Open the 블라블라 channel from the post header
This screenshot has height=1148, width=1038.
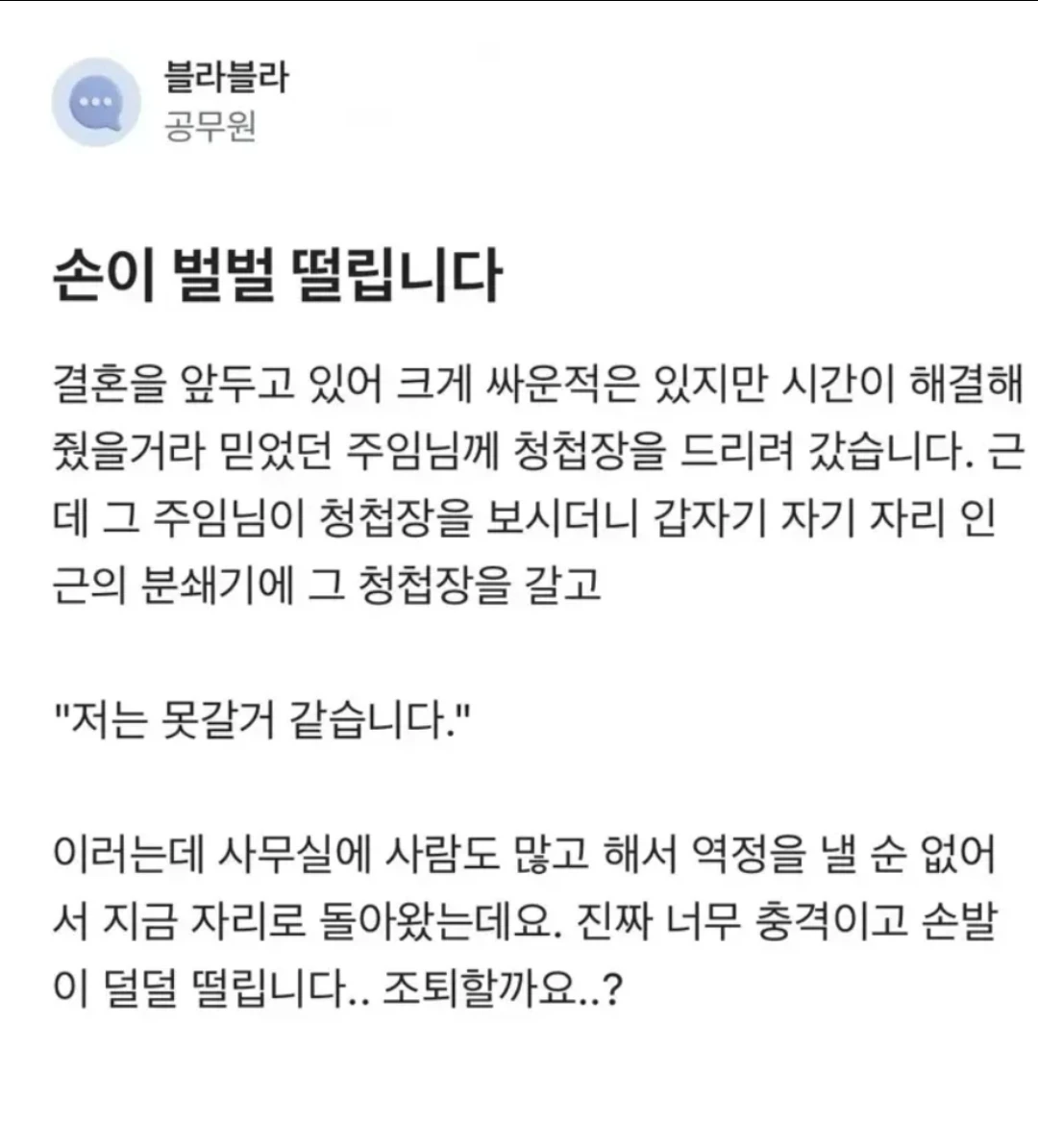click(x=227, y=77)
